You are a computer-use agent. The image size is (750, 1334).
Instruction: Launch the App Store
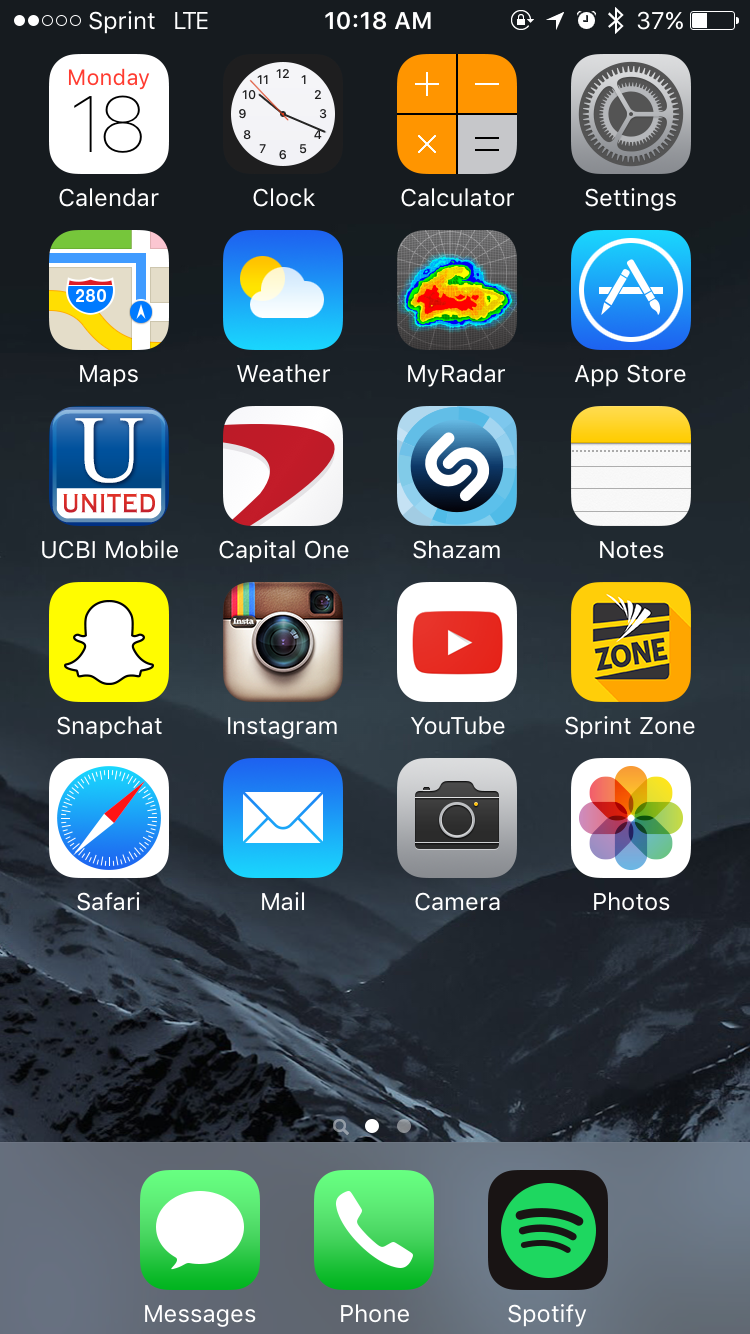coord(631,291)
